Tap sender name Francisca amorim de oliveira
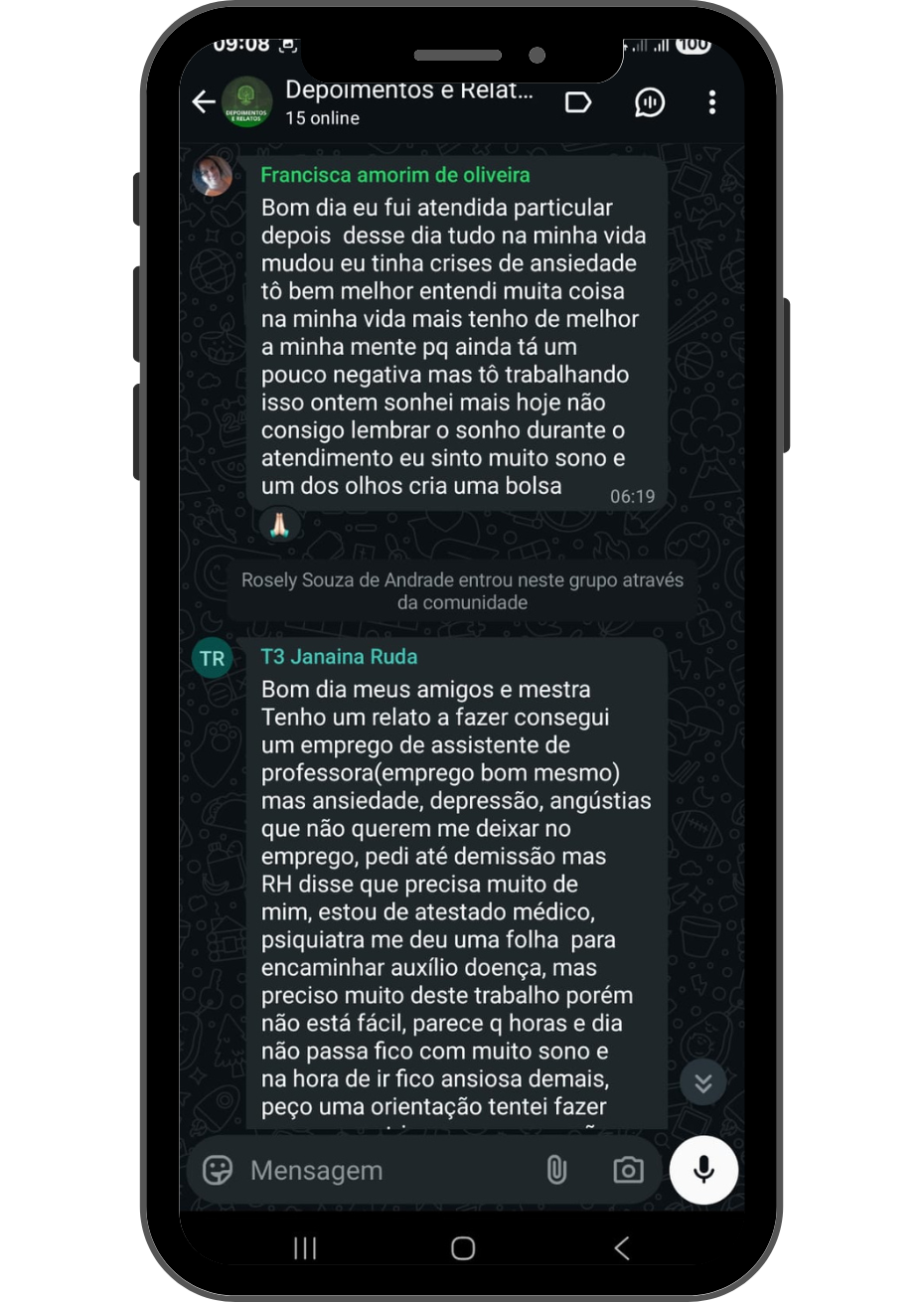The image size is (924, 1303). point(394,175)
